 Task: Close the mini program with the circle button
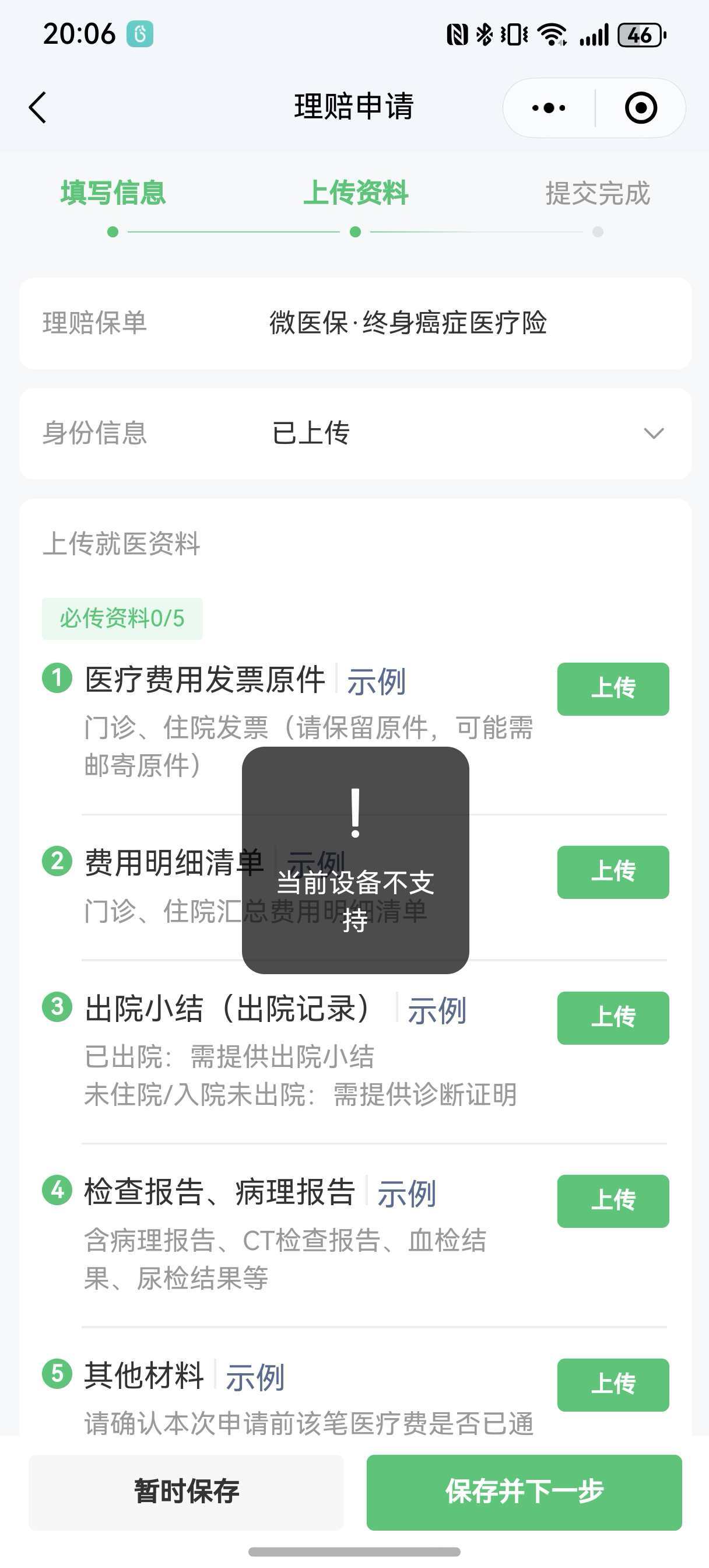[640, 108]
